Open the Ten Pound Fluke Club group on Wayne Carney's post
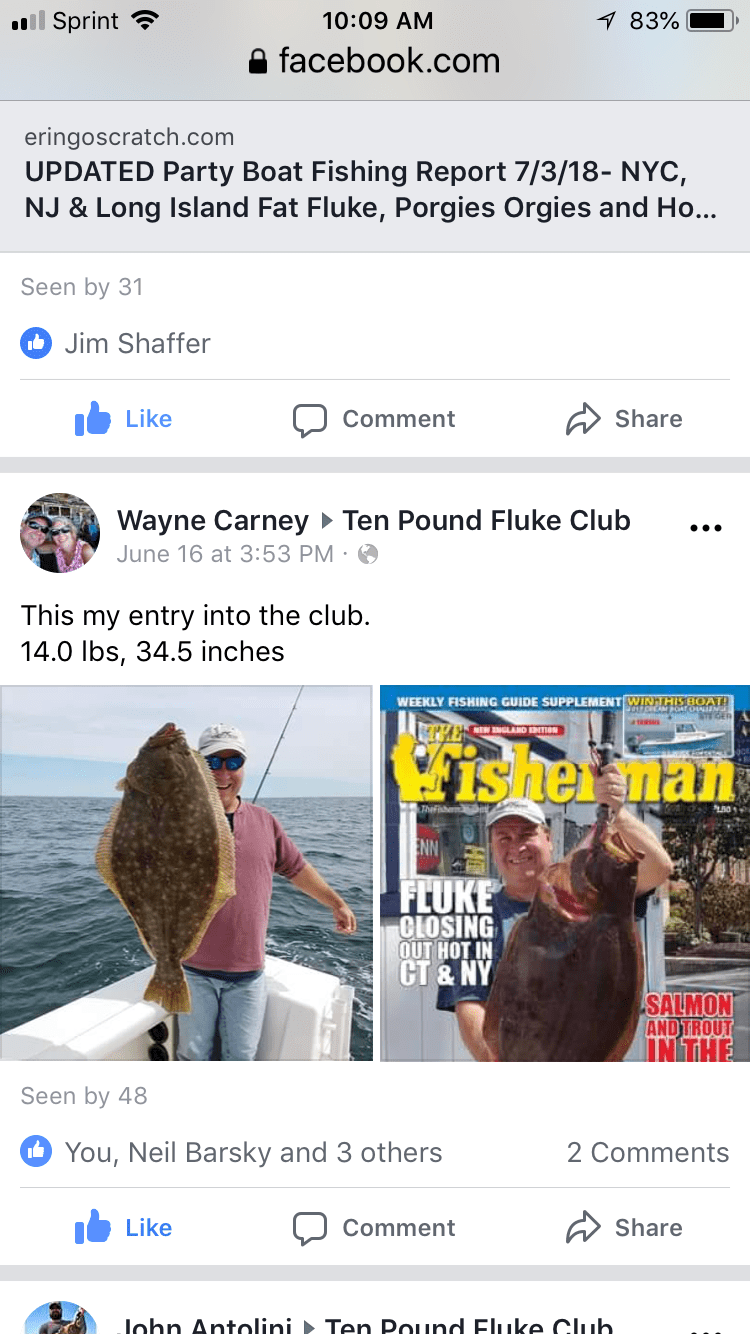This screenshot has height=1334, width=750. click(x=486, y=521)
